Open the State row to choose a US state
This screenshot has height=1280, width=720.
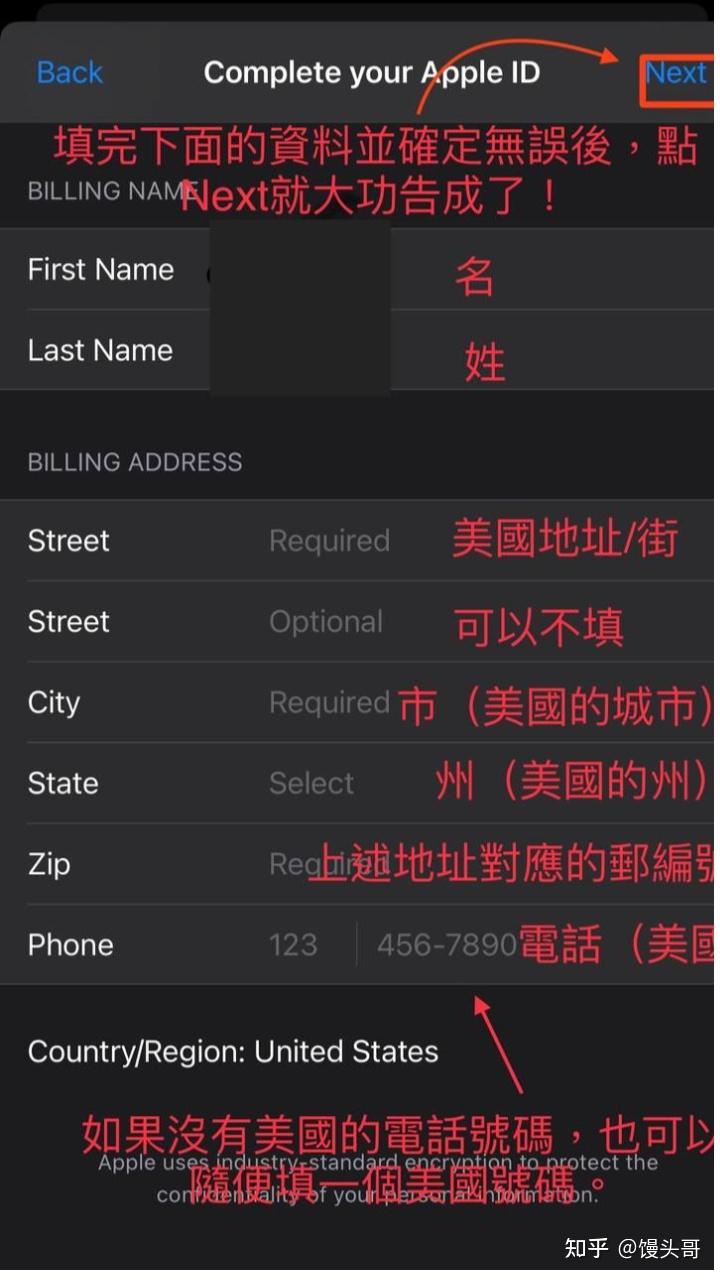tap(311, 783)
